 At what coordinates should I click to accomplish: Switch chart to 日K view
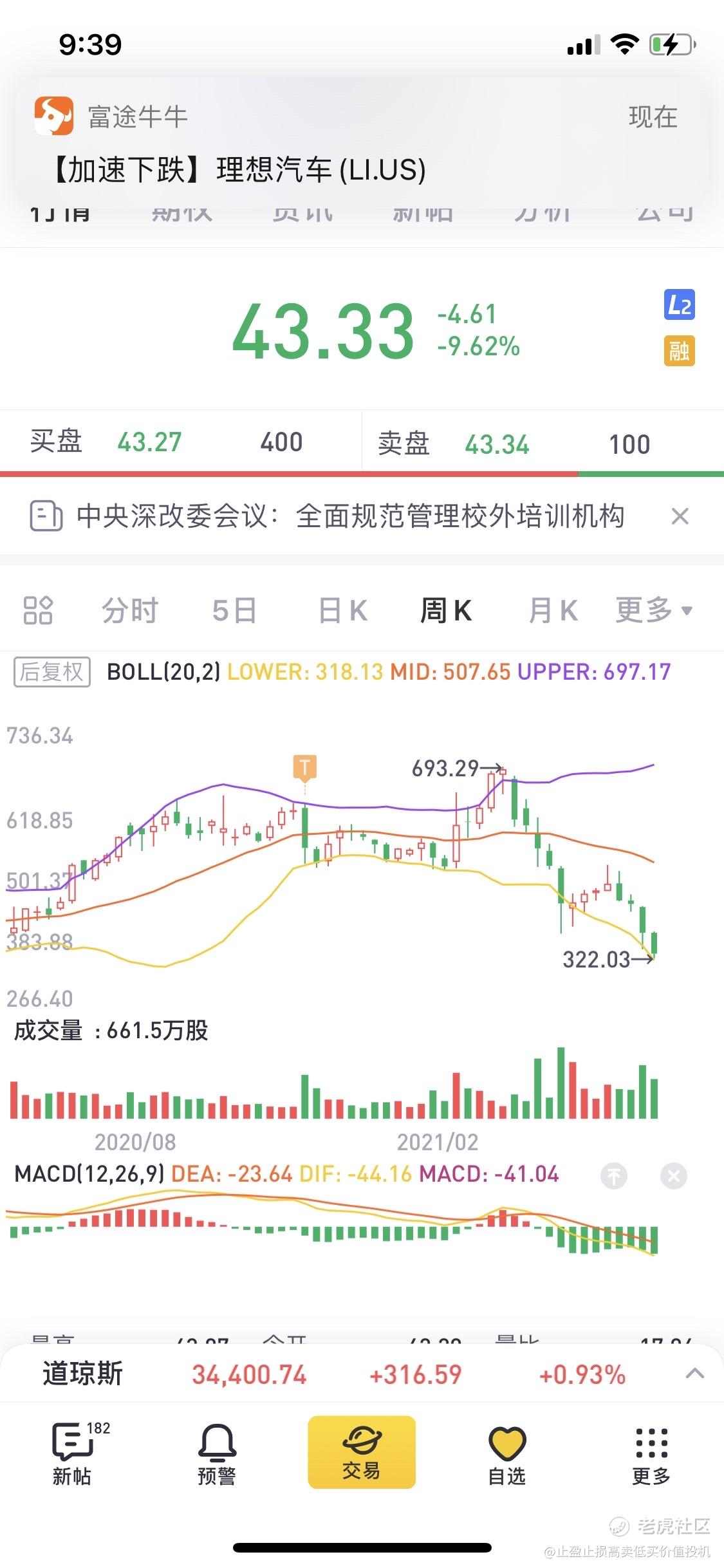click(342, 610)
